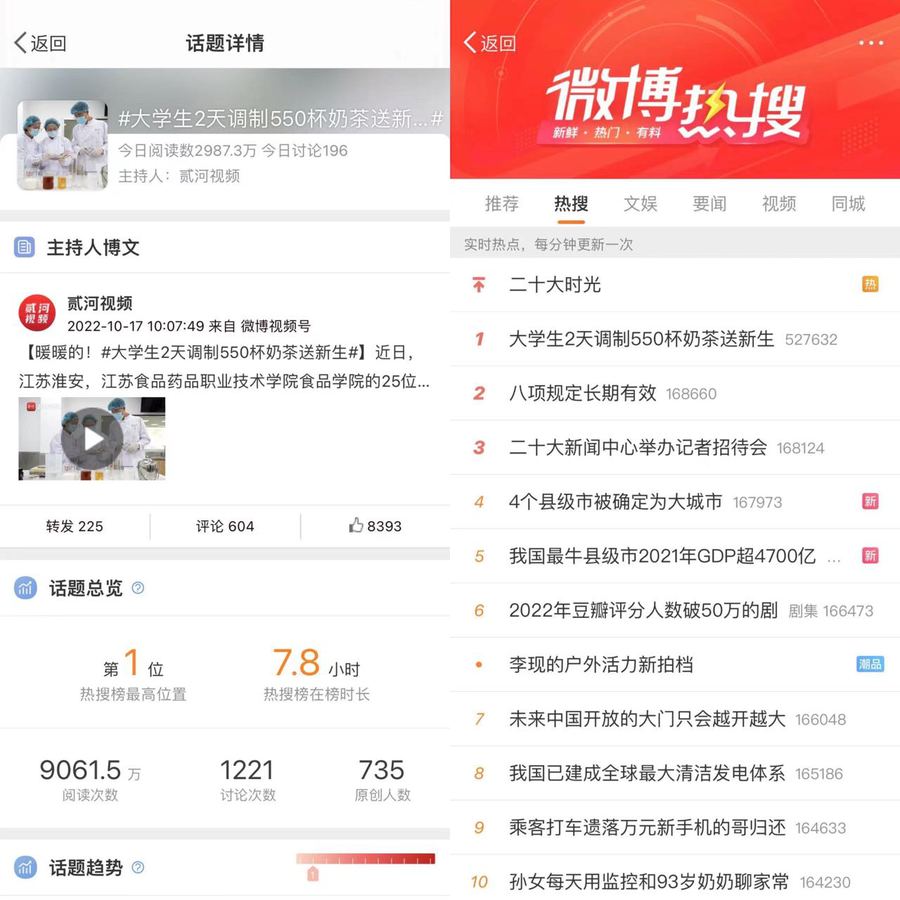Switch to the 推荐 tab
The height and width of the screenshot is (900, 900).
[502, 204]
